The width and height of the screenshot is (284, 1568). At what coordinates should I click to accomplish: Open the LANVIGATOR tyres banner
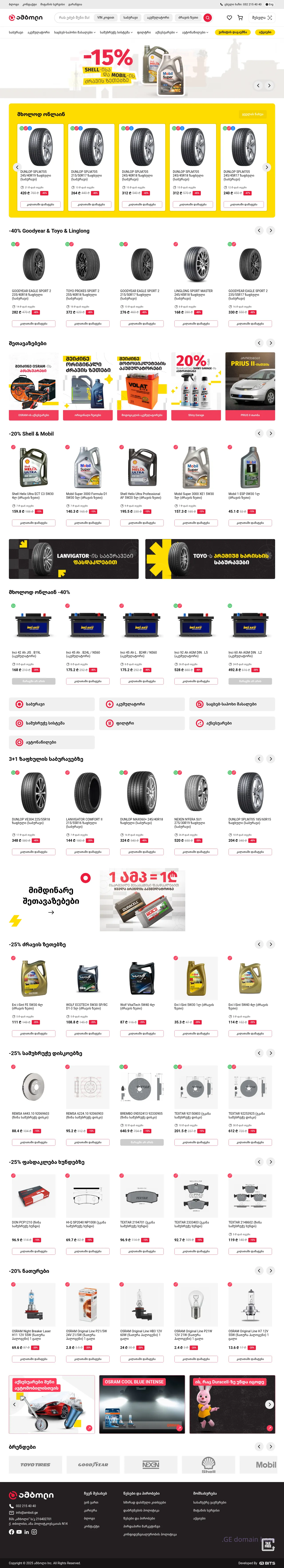[74, 559]
